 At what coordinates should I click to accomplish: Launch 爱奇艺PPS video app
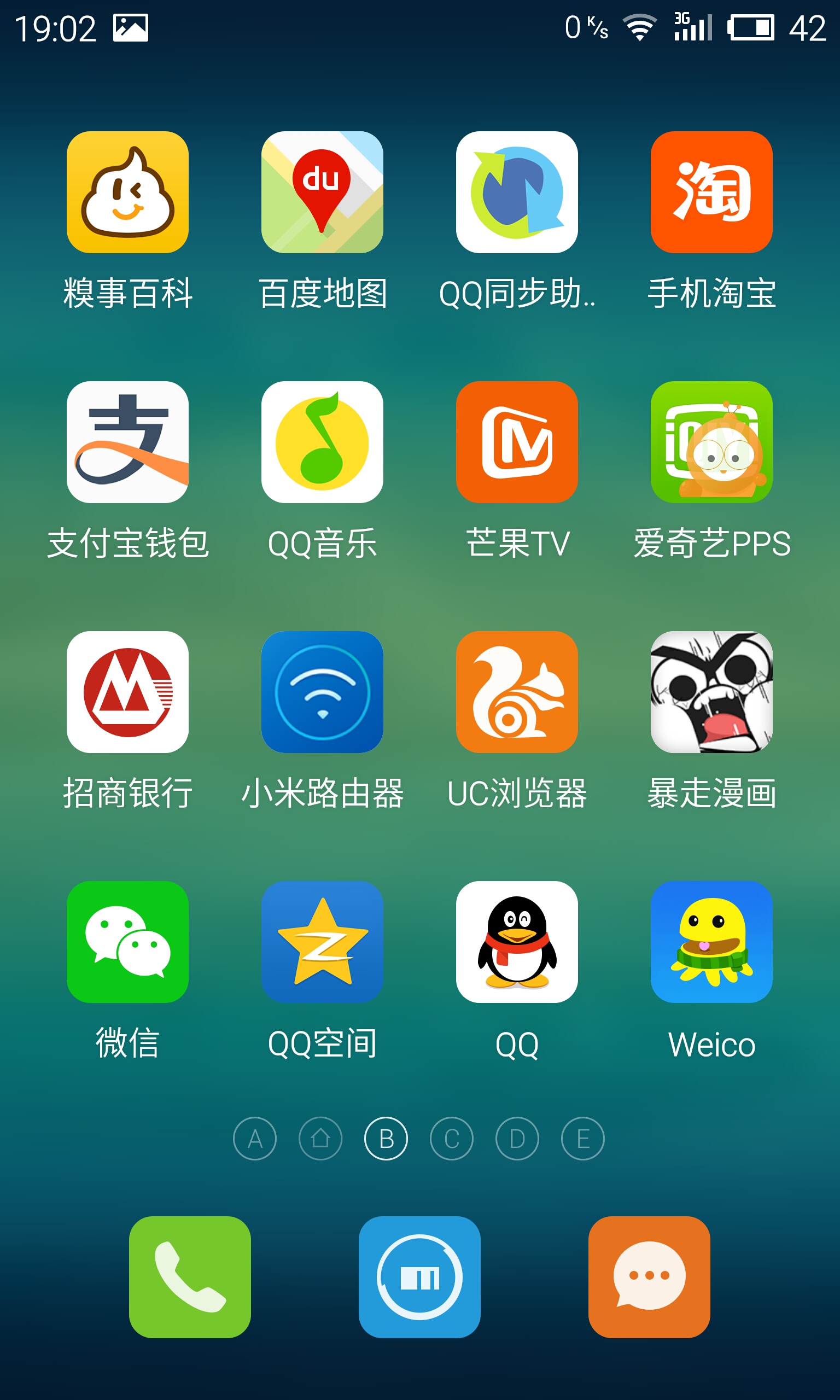pyautogui.click(x=711, y=442)
